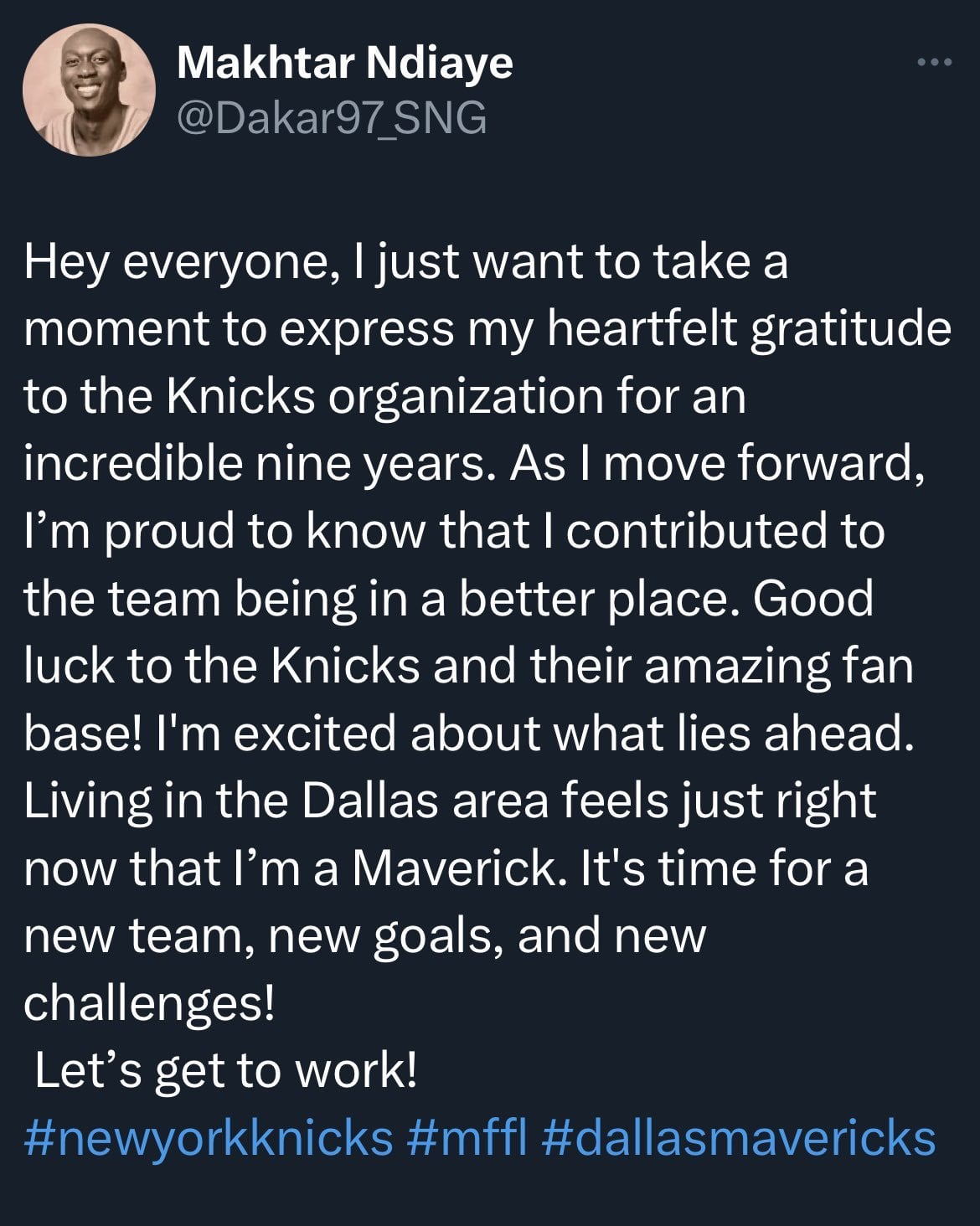Open the #dallasmavericks hashtag
The image size is (980, 1226).
(739, 1139)
